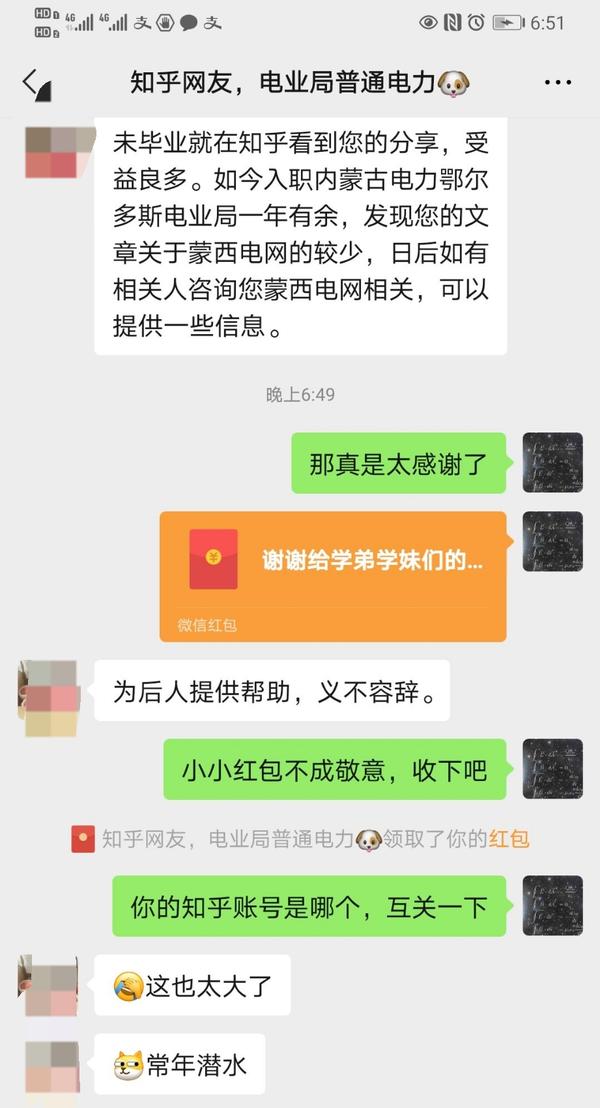The height and width of the screenshot is (1108, 600).
Task: Tap the orange 红包 link in the notice
Action: click(508, 840)
